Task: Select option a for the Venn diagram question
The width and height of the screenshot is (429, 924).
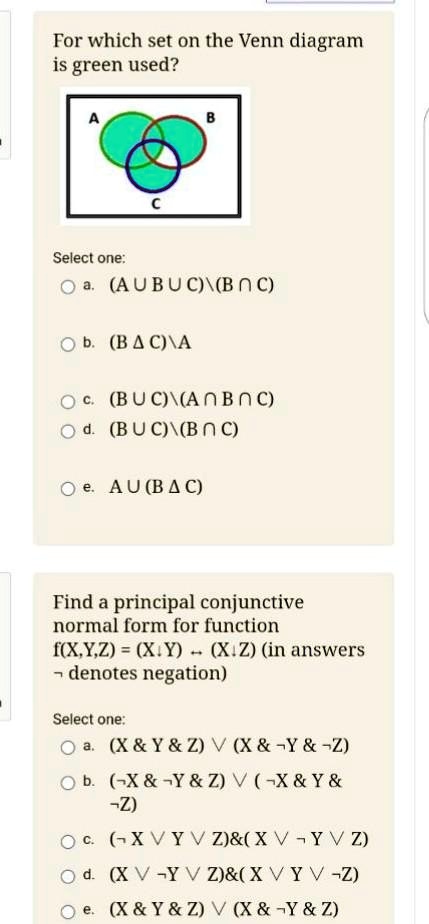Action: coord(68,287)
